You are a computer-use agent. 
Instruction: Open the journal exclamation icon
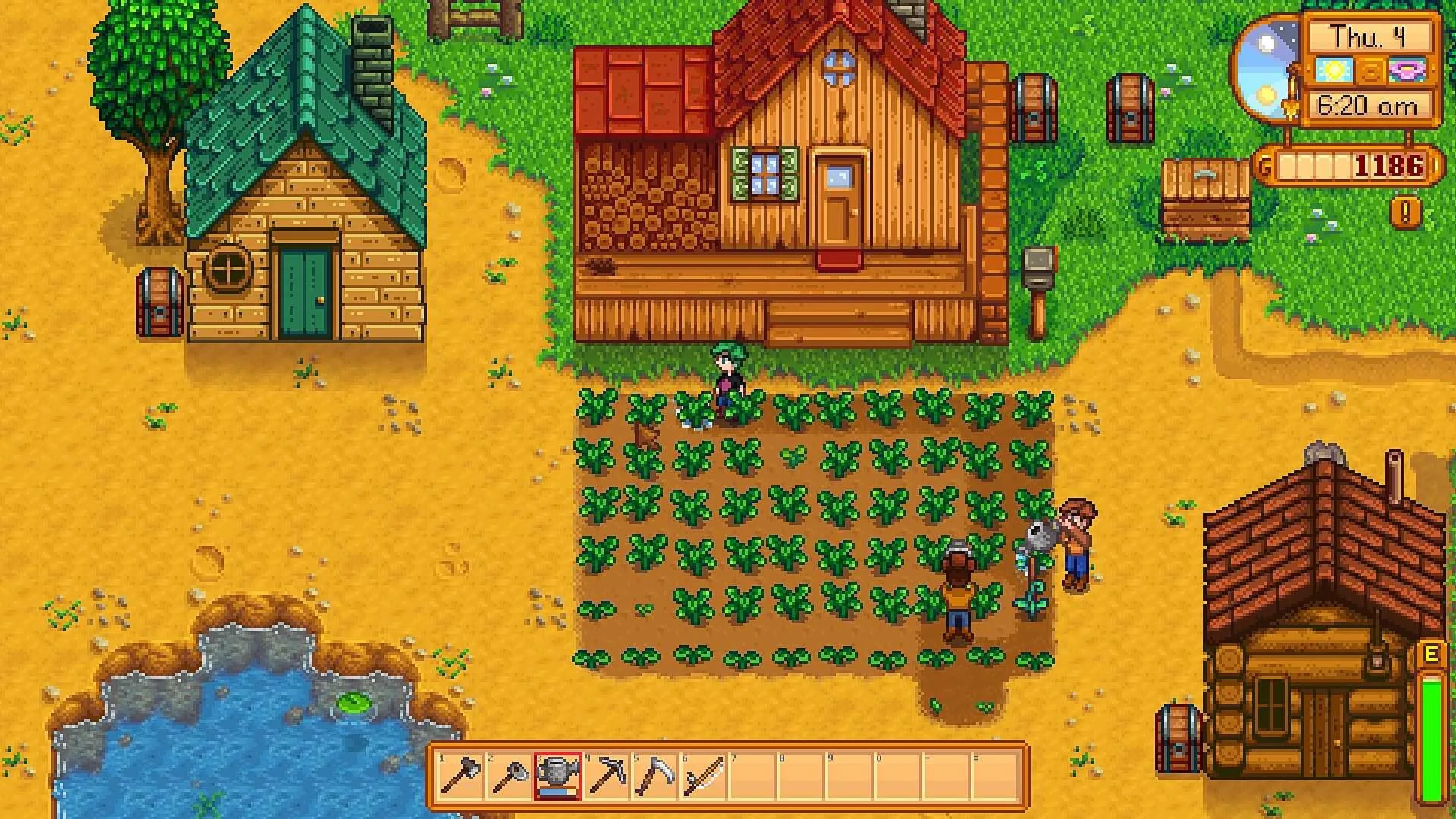coord(1405,213)
